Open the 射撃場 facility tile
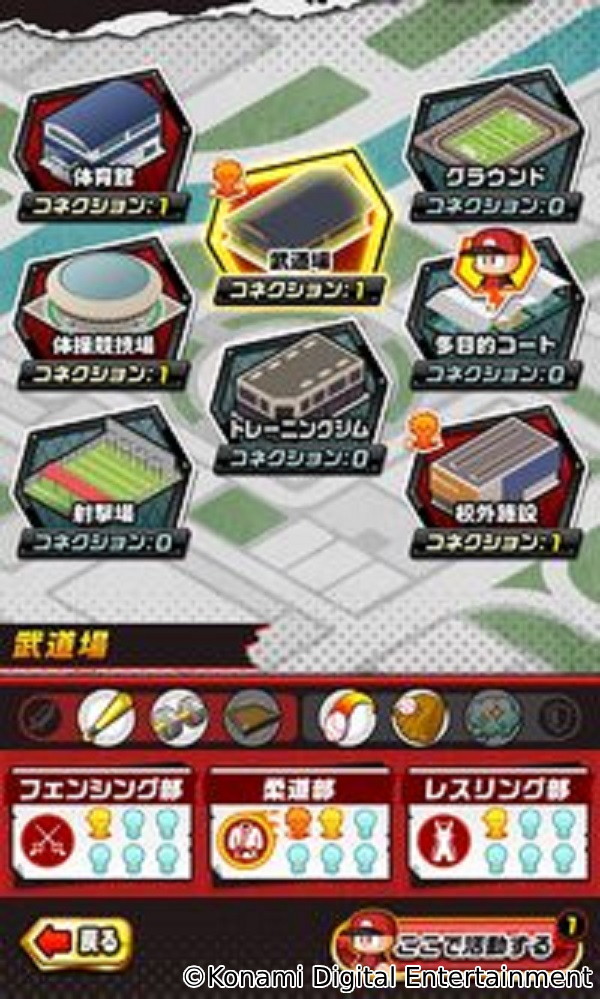This screenshot has height=999, width=600. pyautogui.click(x=103, y=483)
